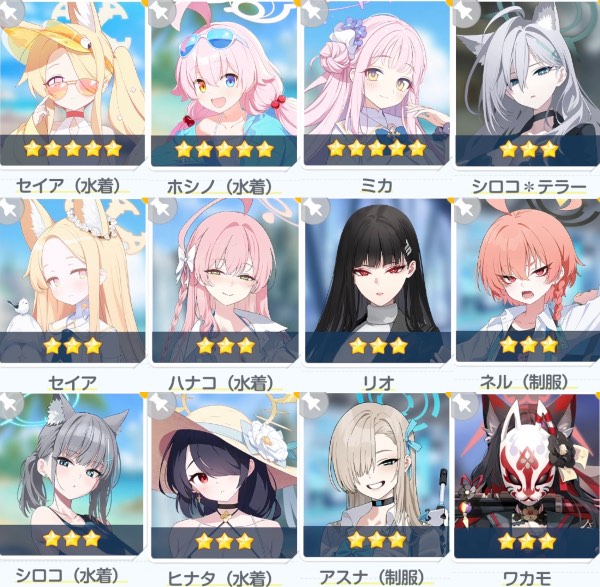Open Seia (Swimsuit) セイア（水着） character card
This screenshot has width=600, height=587.
[x=72, y=85]
